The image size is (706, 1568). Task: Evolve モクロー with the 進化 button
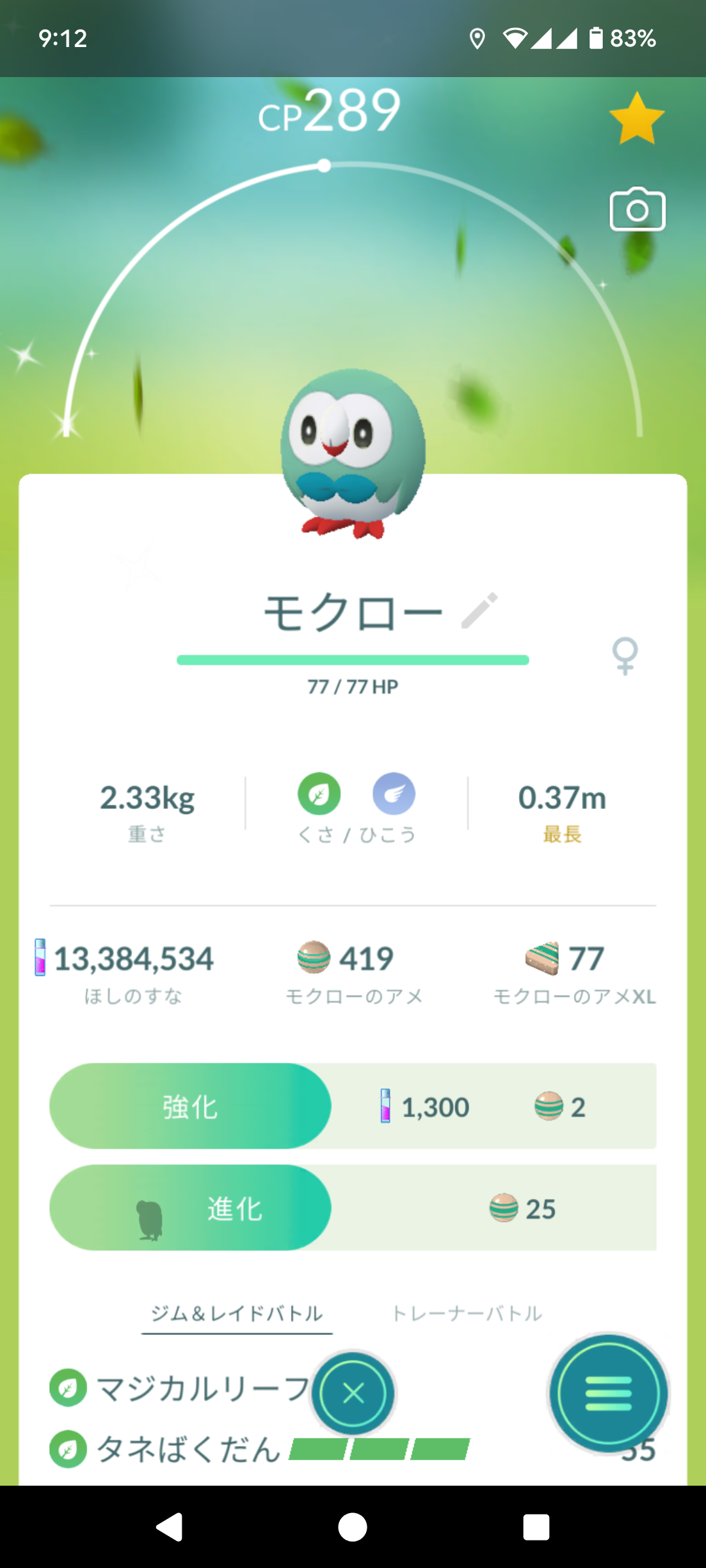coord(190,1208)
